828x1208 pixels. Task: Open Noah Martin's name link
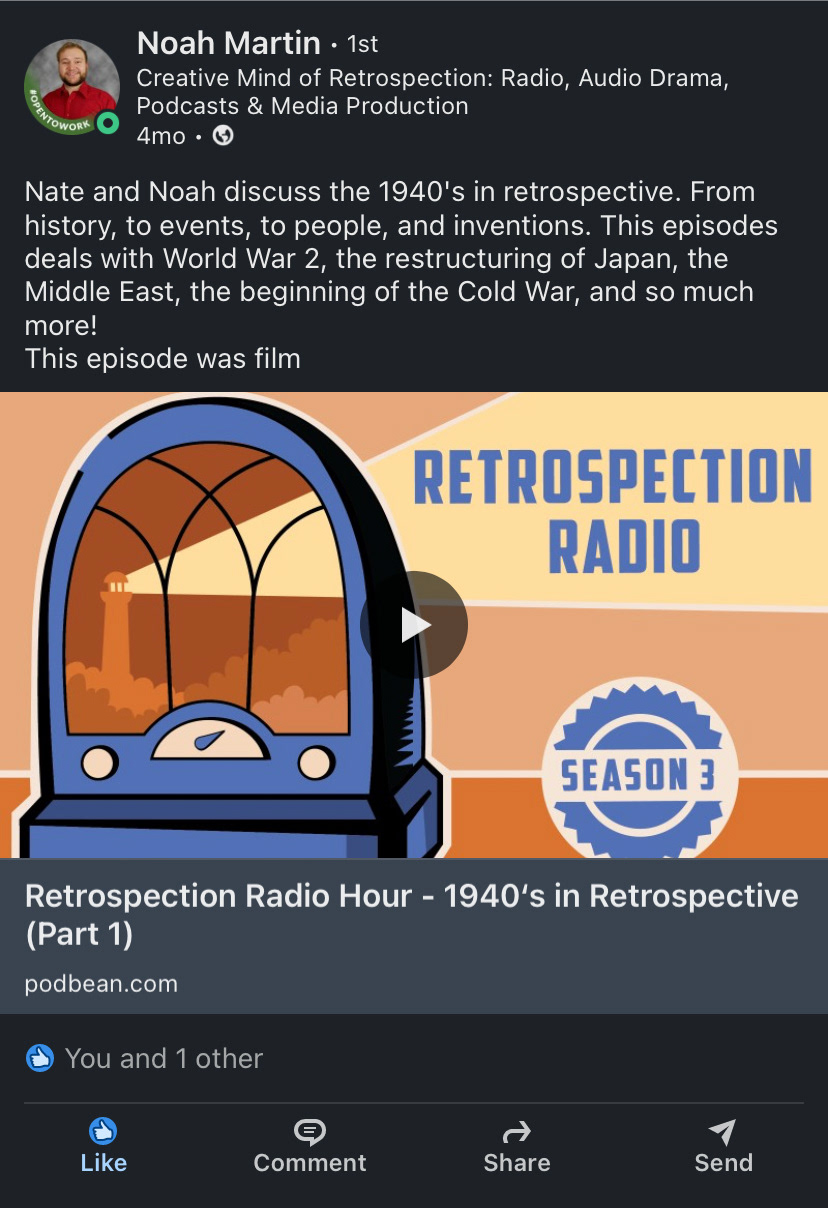click(x=228, y=43)
